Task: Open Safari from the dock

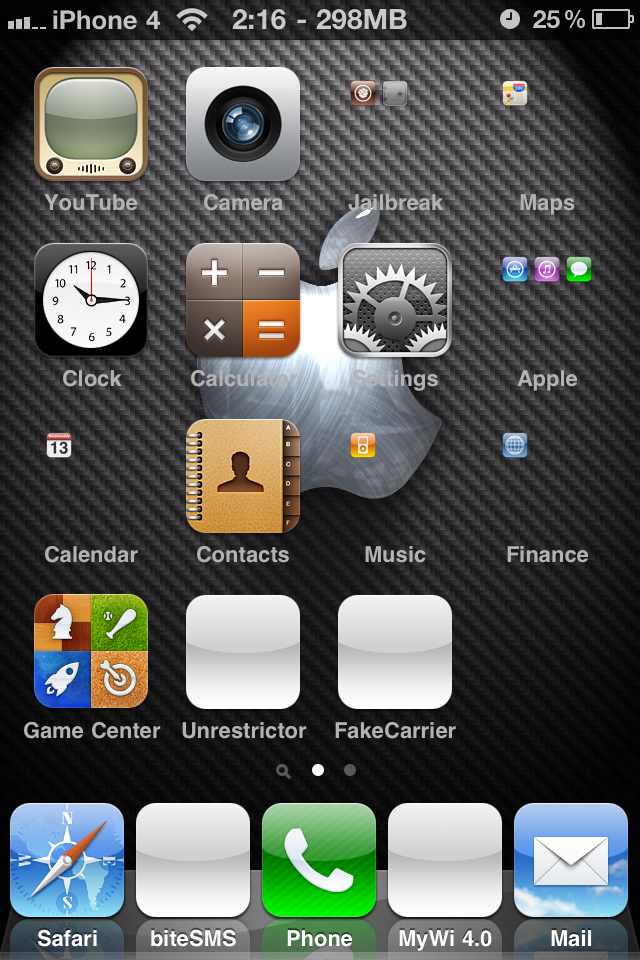Action: point(67,860)
